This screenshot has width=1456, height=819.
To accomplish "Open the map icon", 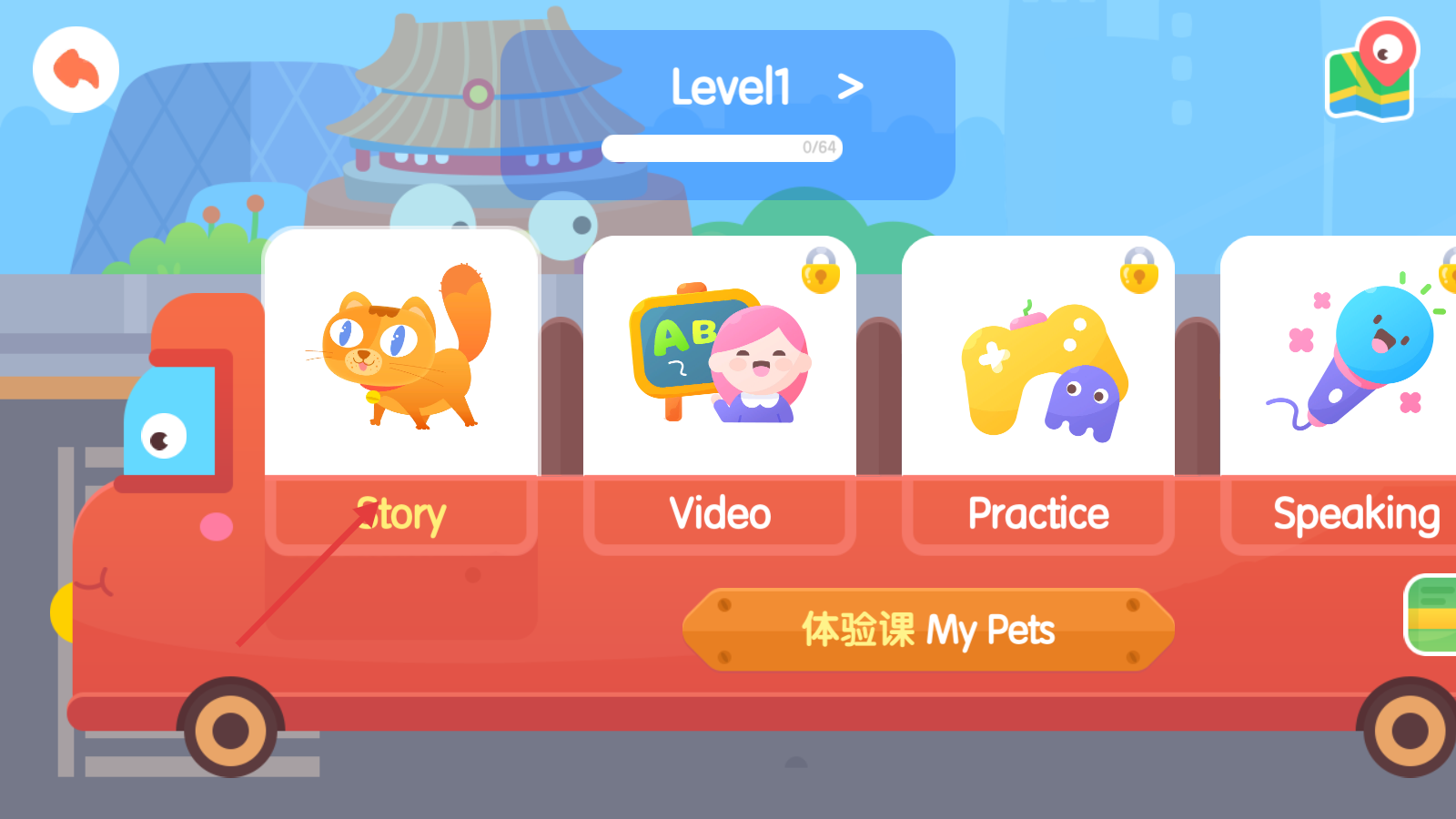I will point(1371,72).
